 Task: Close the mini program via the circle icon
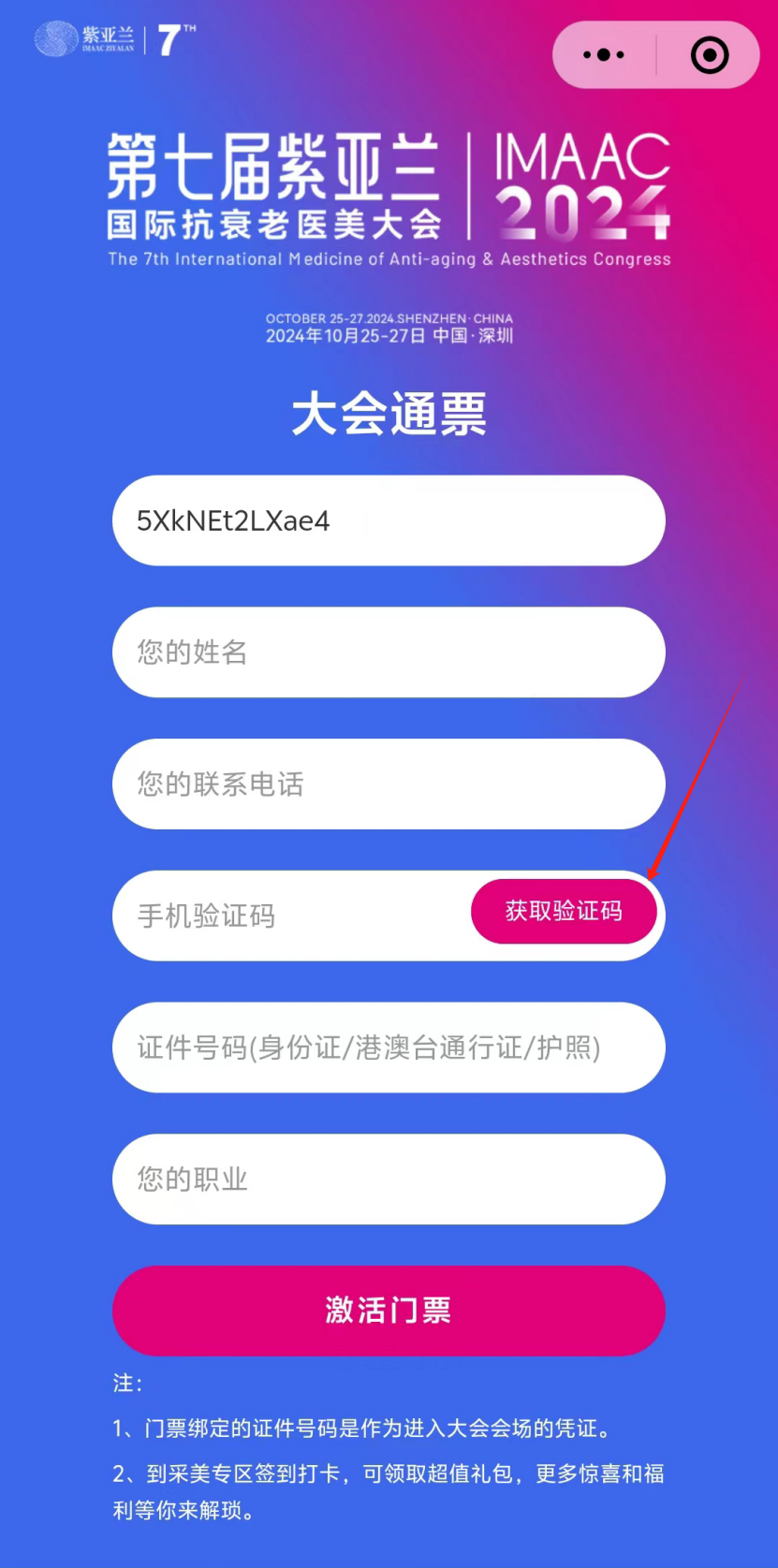[710, 55]
